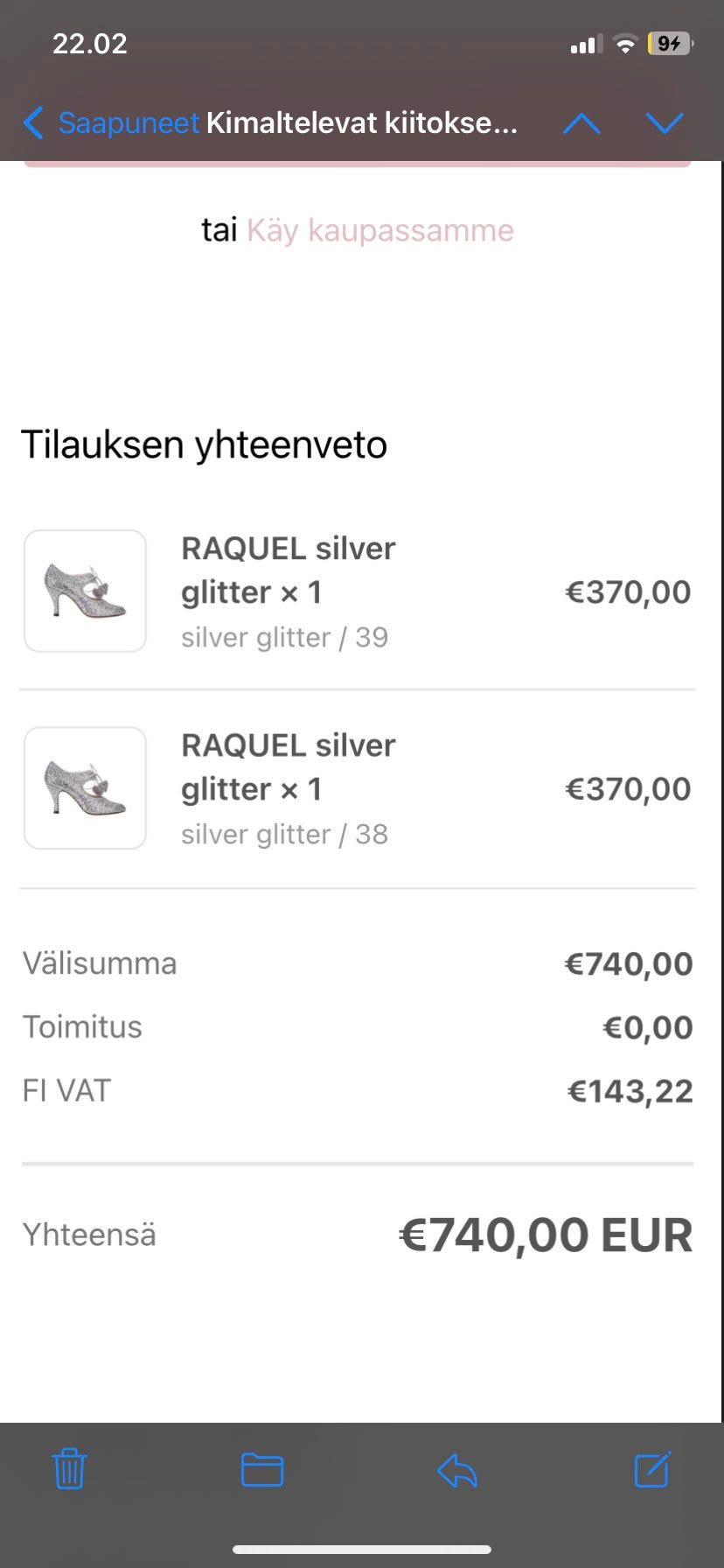The image size is (724, 1568).
Task: Tap the size 39 RAQUEL shoe thumbnail
Action: click(x=85, y=591)
